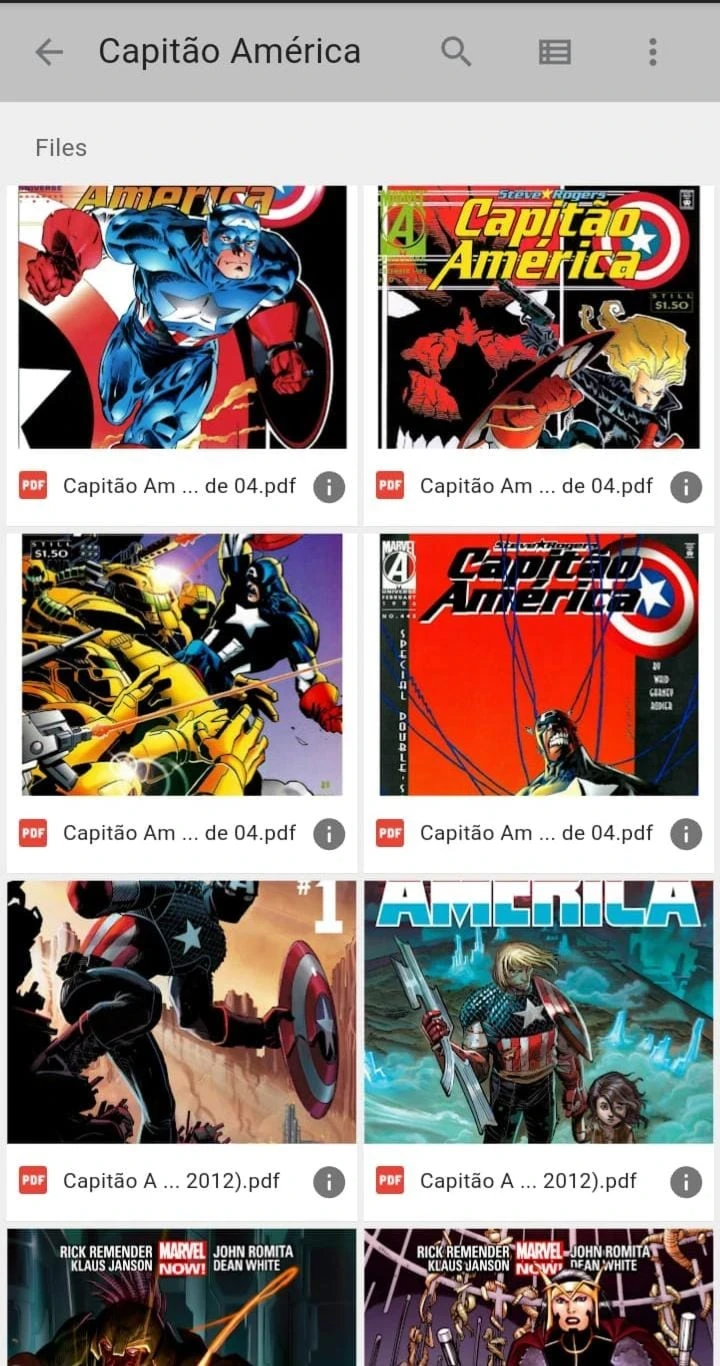Image resolution: width=720 pixels, height=1366 pixels.
Task: View info for the teal AMERICA cover PDF
Action: click(685, 1182)
